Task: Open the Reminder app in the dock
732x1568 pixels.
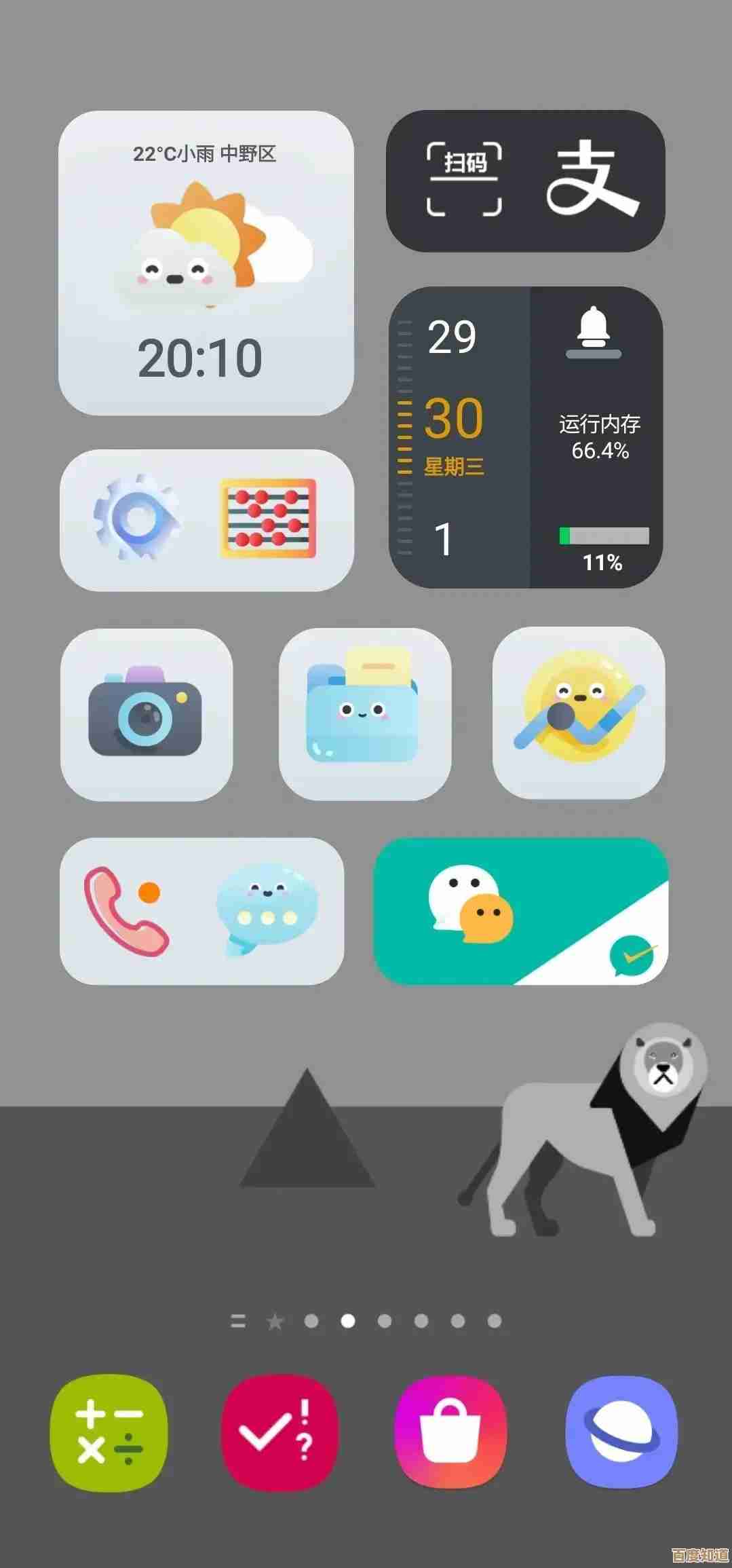Action: [x=280, y=1433]
